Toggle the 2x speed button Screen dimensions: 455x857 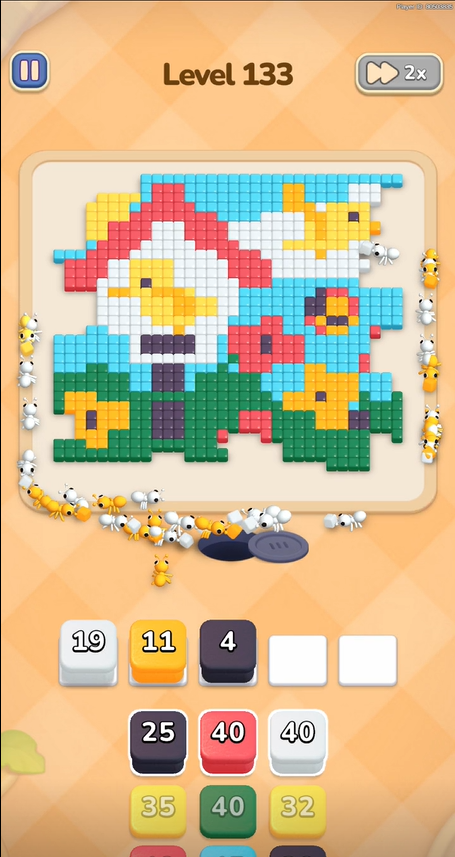click(399, 73)
